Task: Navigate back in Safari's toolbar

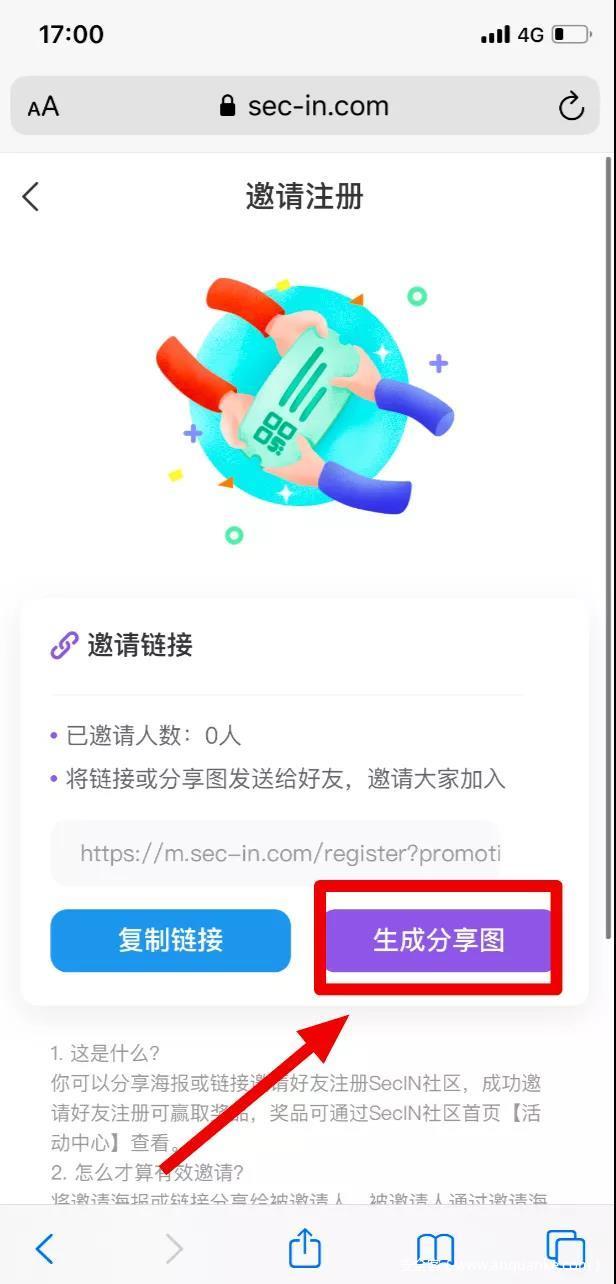Action: coord(44,1247)
